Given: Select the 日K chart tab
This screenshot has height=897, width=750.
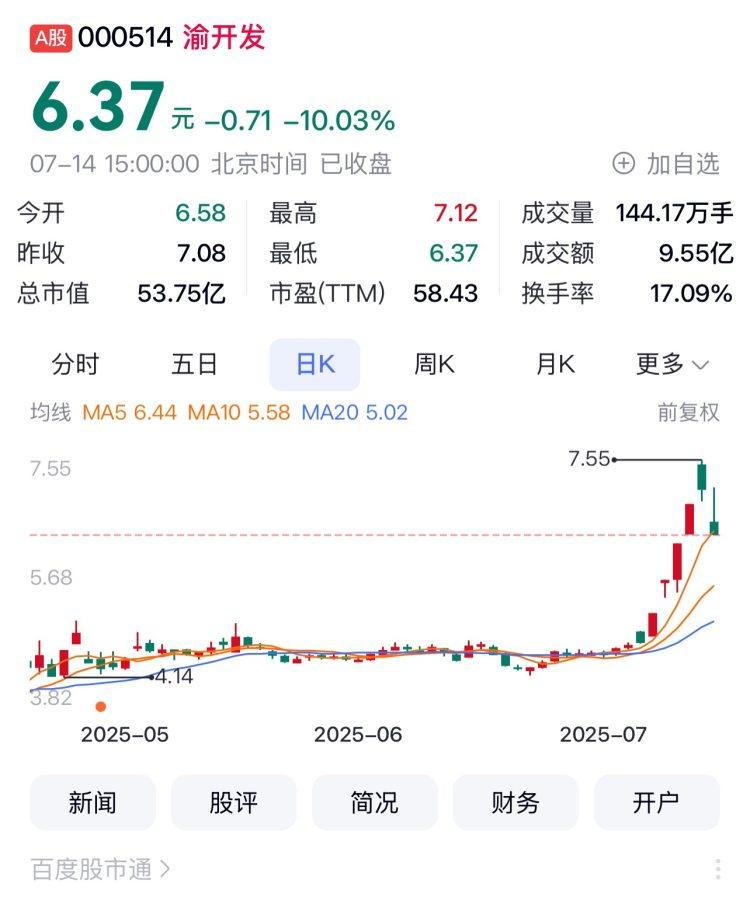Looking at the screenshot, I should point(315,364).
